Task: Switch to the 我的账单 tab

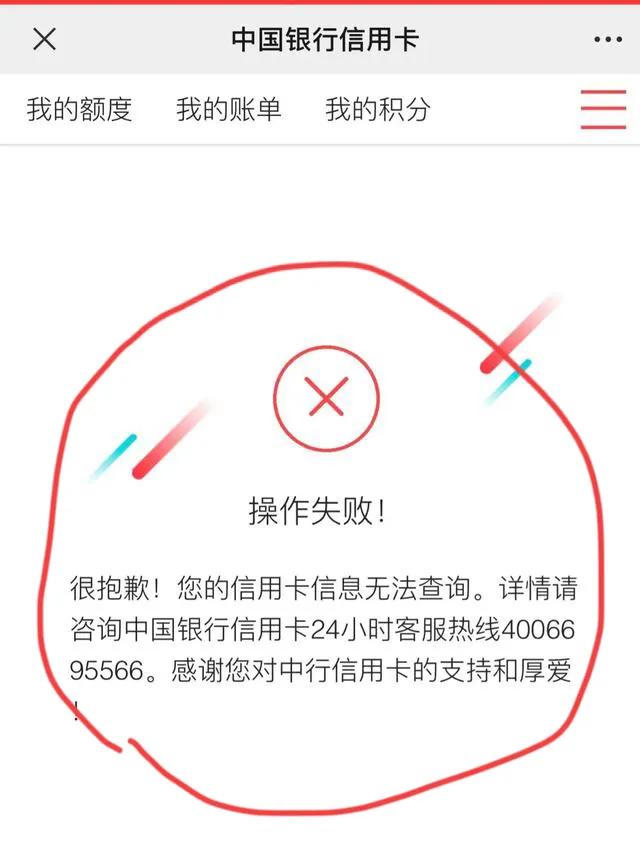Action: click(228, 109)
